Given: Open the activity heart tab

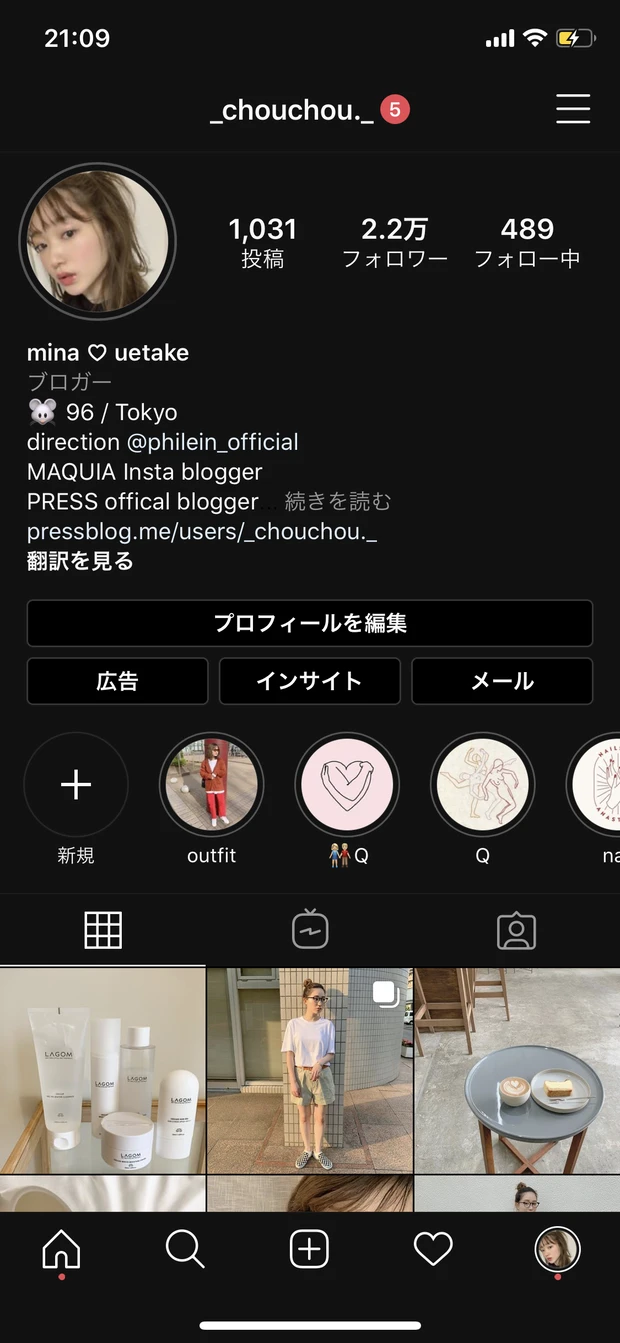Looking at the screenshot, I should pos(433,1249).
